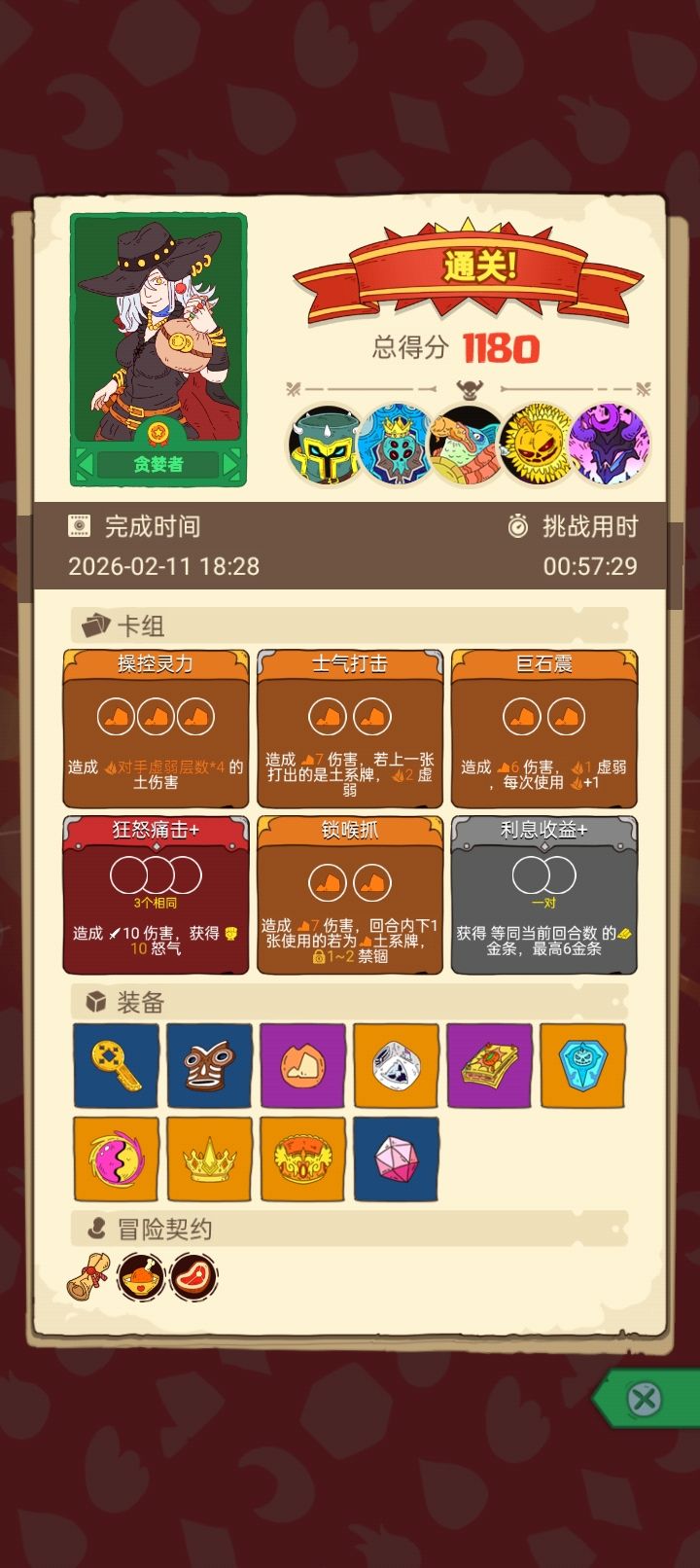Image resolution: width=700 pixels, height=1568 pixels.
Task: Select the golden crown equipment icon
Action: tap(209, 1159)
